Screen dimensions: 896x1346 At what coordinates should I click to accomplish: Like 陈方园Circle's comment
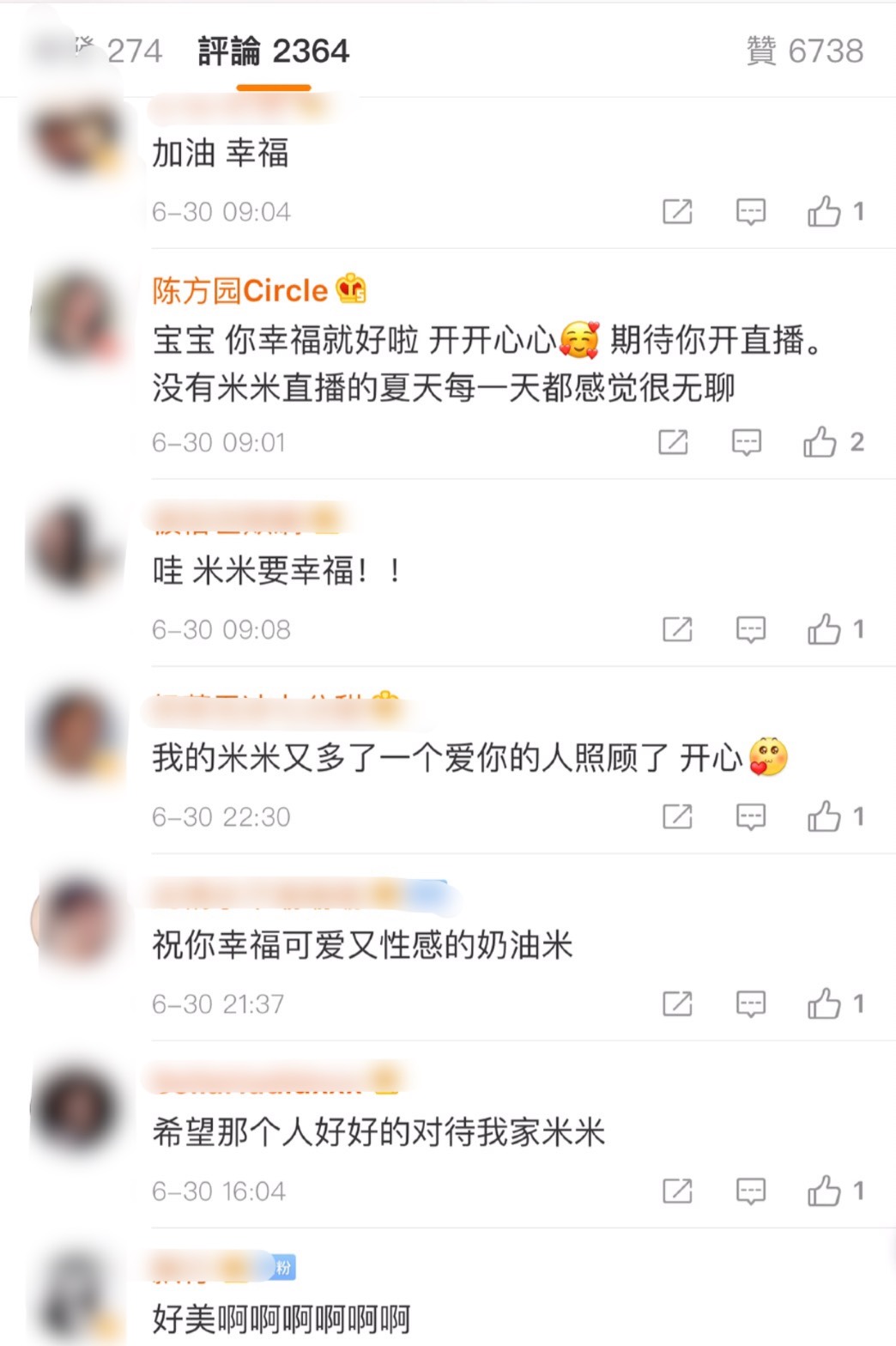(x=820, y=442)
